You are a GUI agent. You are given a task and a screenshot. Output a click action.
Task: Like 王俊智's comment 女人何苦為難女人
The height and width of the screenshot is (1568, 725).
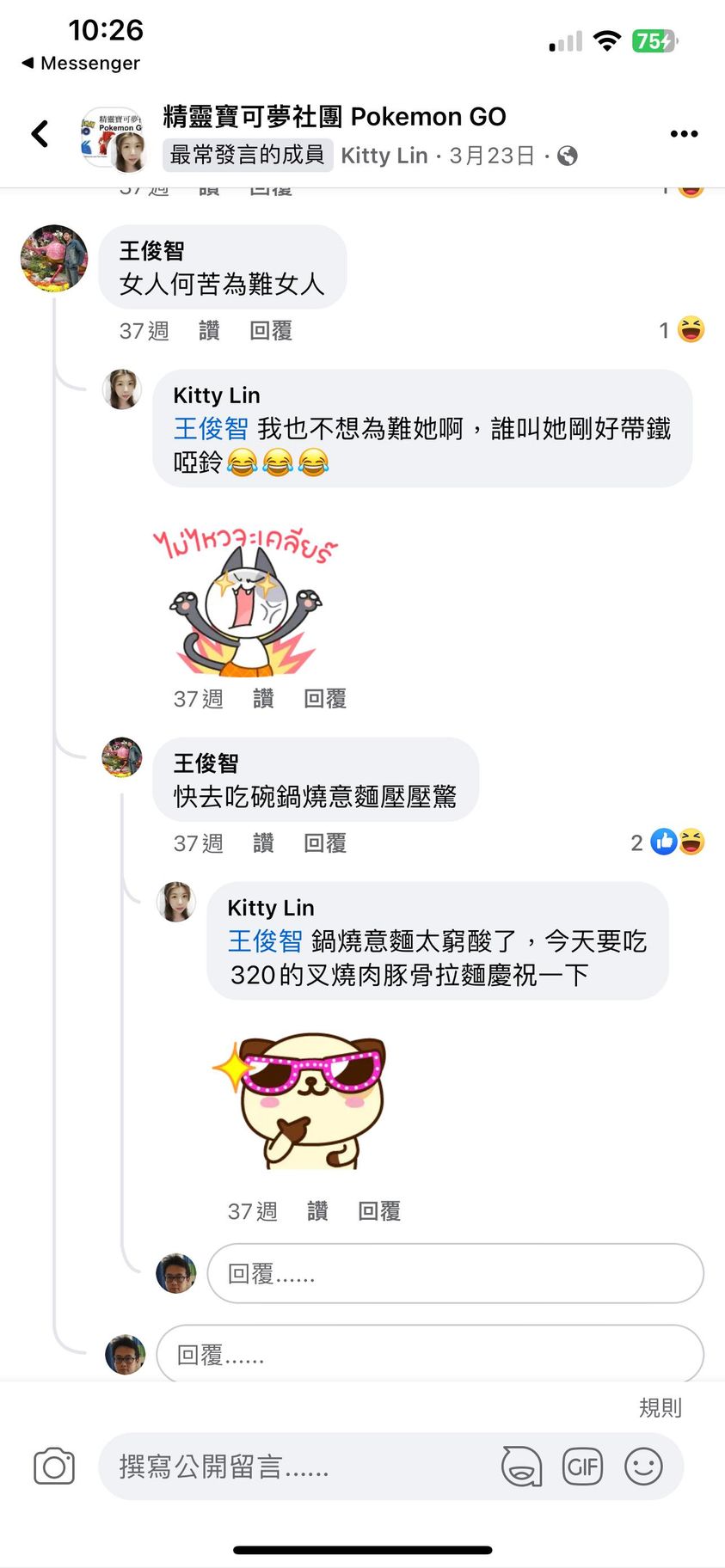point(209,331)
